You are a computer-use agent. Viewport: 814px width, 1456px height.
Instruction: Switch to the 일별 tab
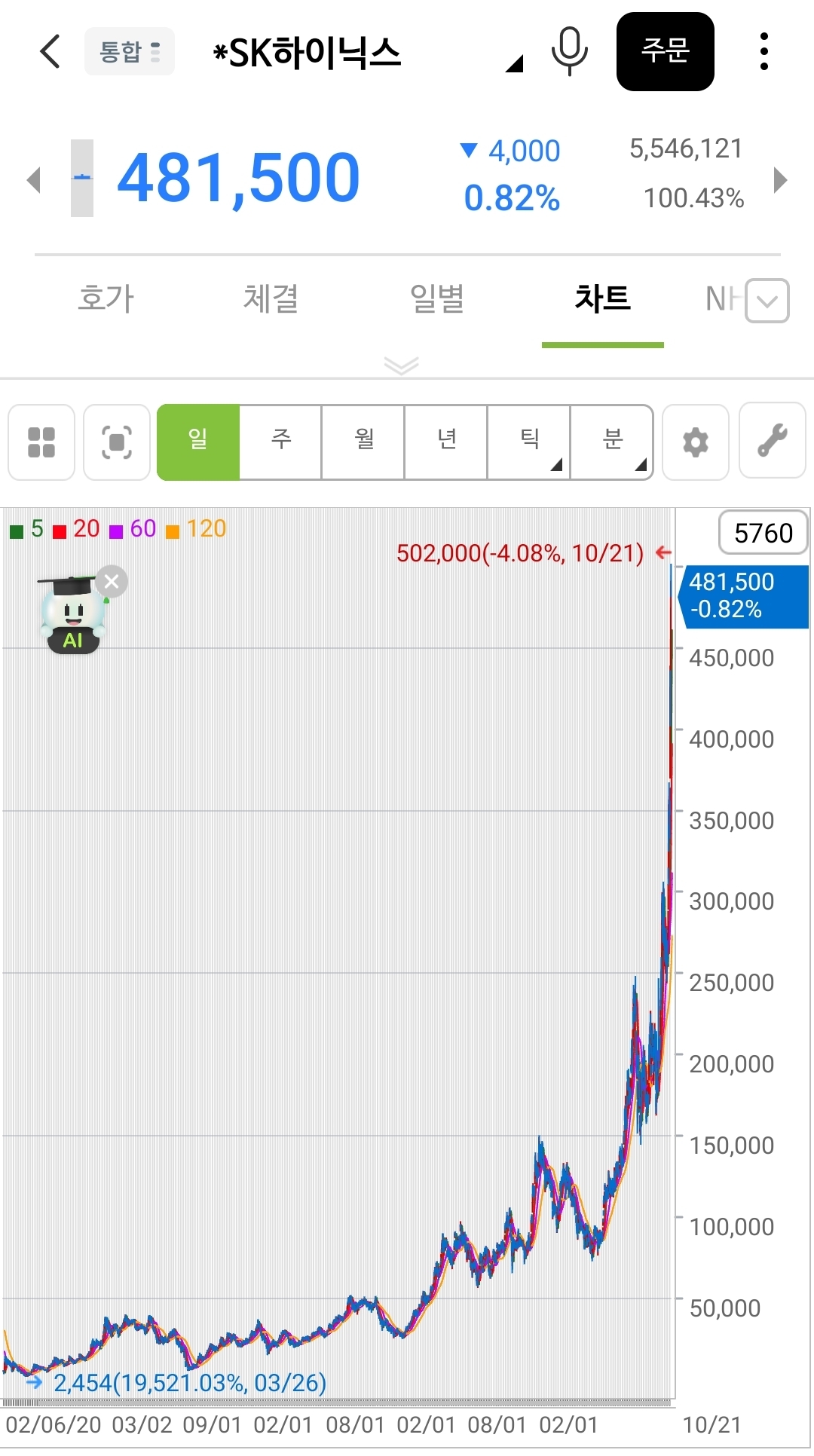(437, 299)
